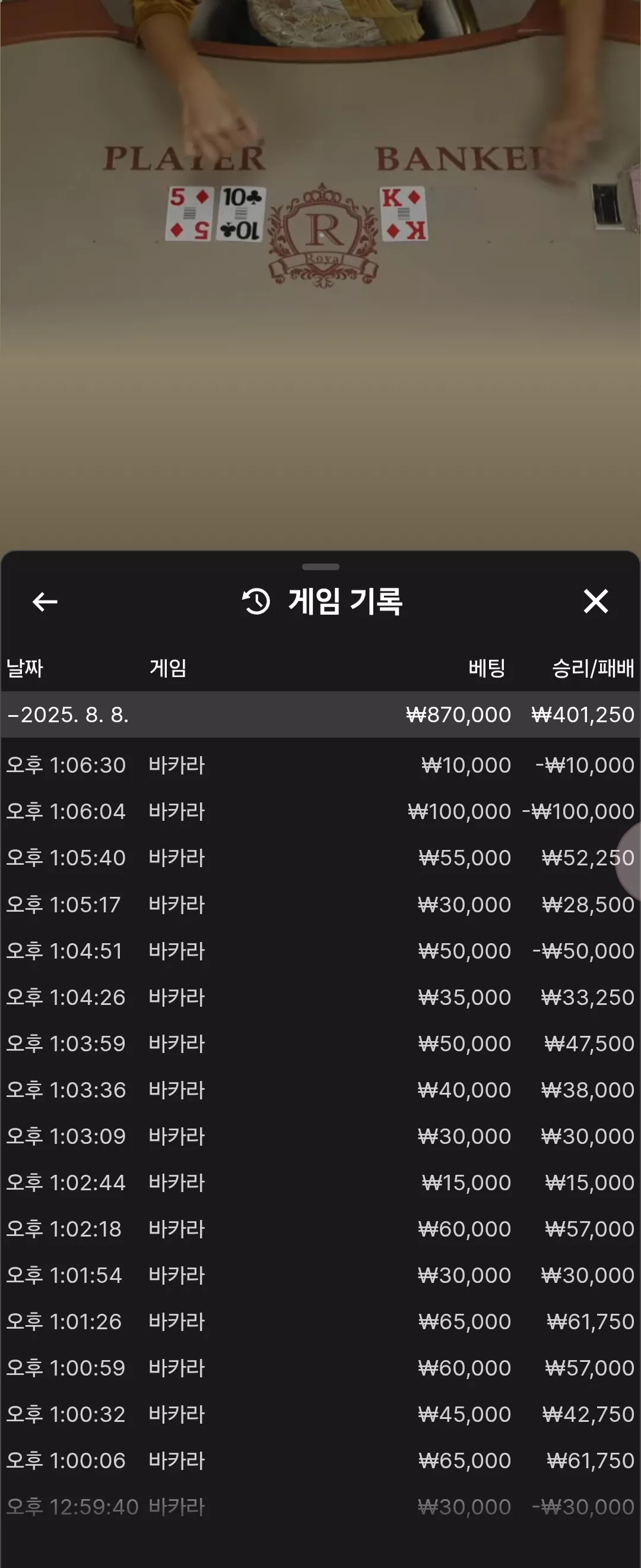View details of the 오후 1:05:17 round
Screen dimensions: 641x1568
pos(320,905)
